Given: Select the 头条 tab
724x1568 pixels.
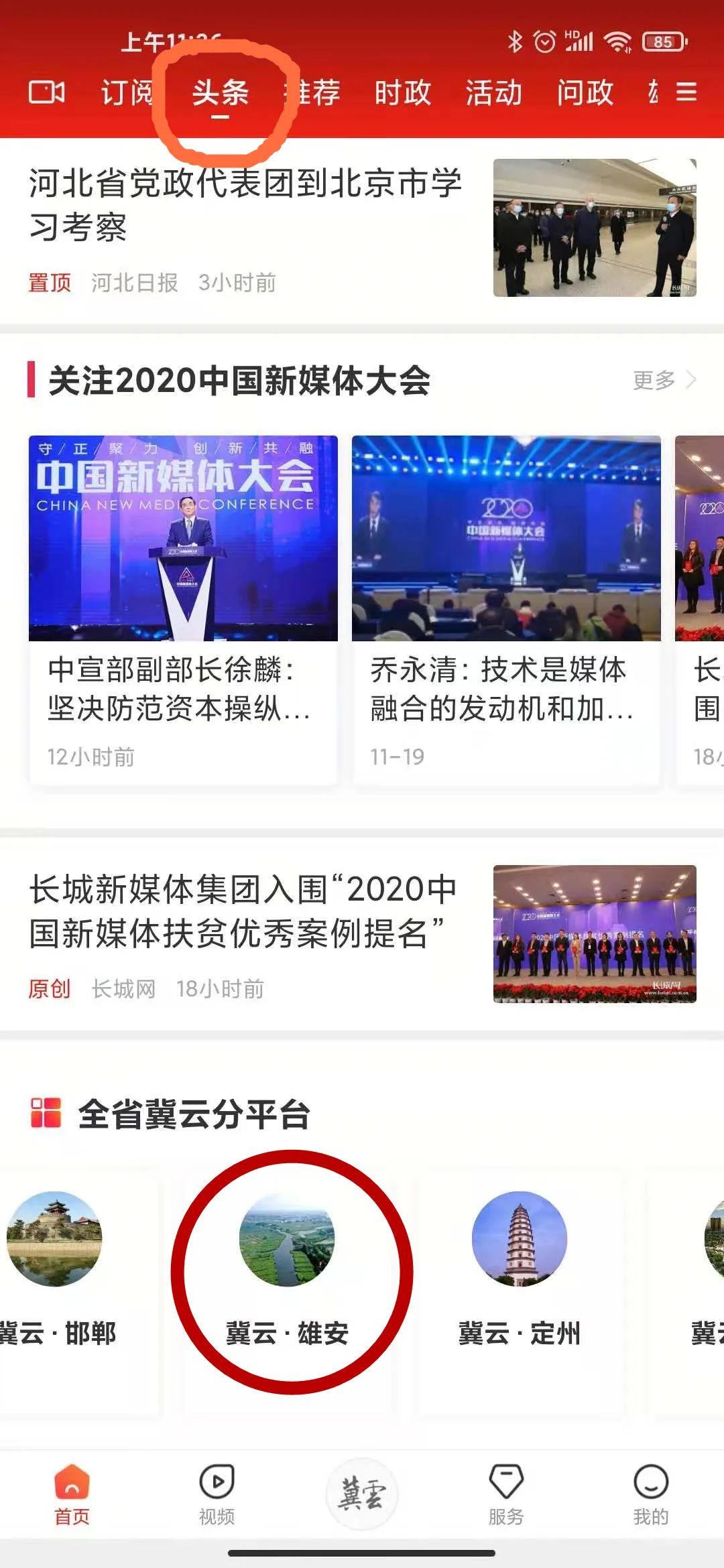Looking at the screenshot, I should [x=220, y=92].
